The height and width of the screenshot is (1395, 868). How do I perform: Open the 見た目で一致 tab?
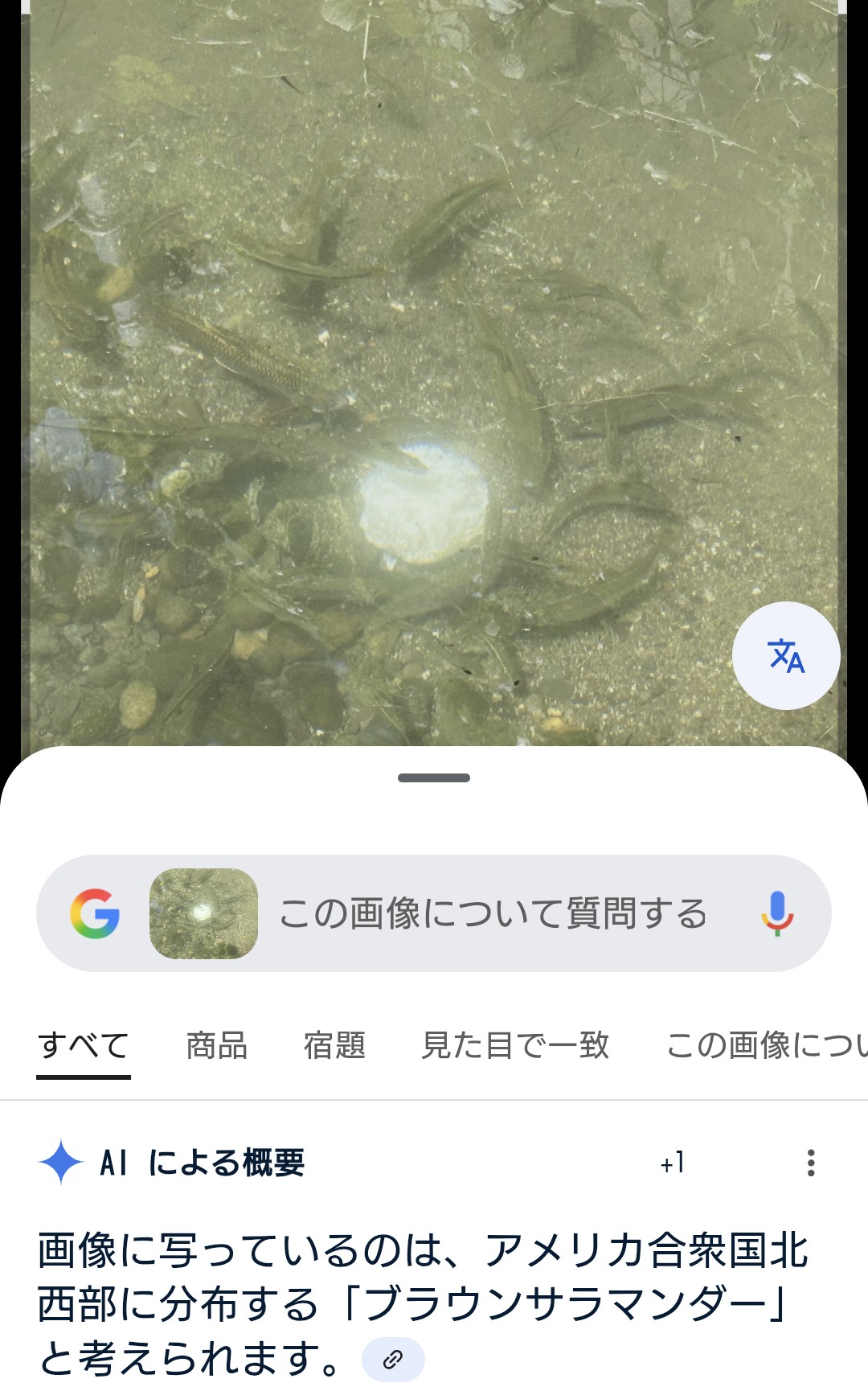[x=515, y=1046]
